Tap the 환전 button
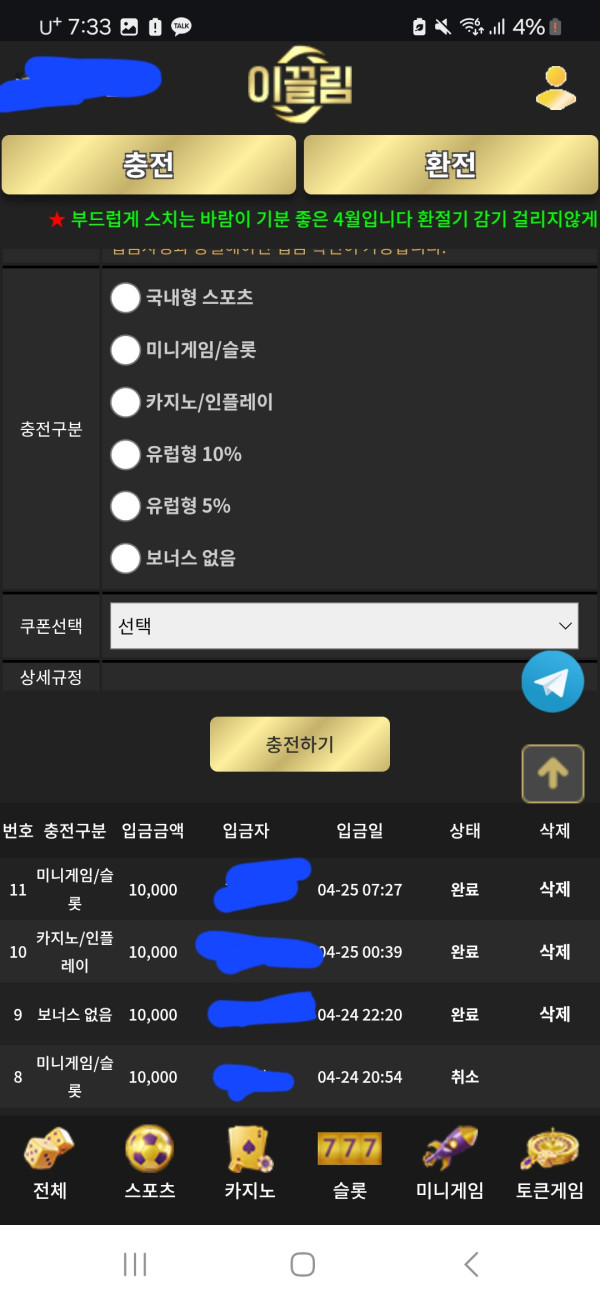This screenshot has width=600, height=1300. tap(450, 165)
